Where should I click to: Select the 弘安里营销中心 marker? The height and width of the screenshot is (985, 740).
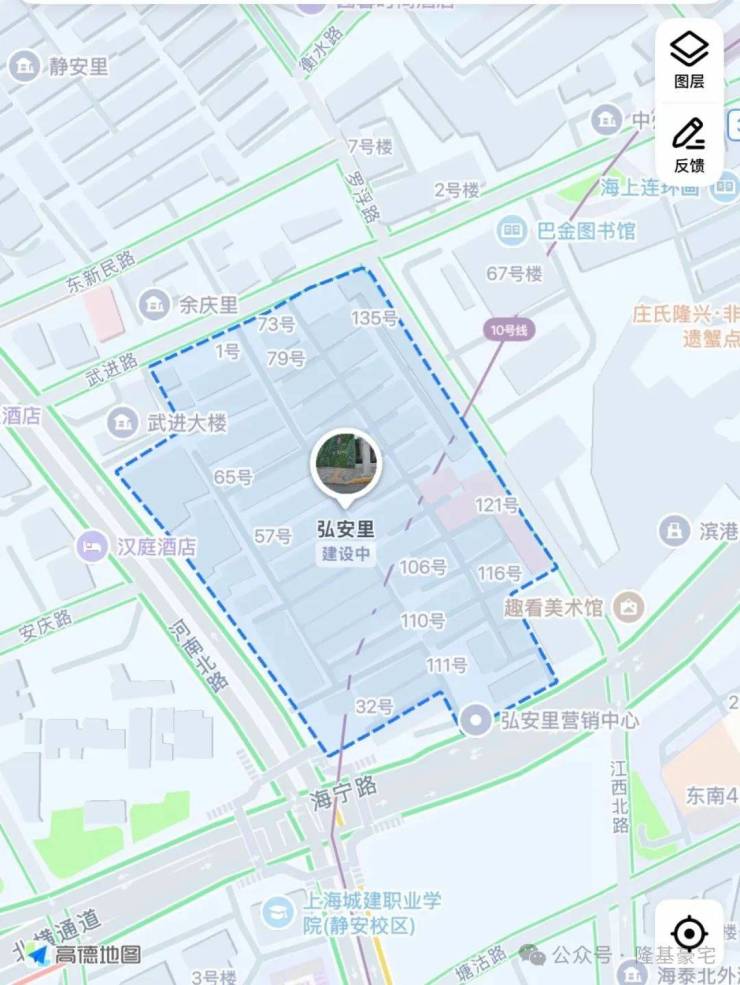476,717
